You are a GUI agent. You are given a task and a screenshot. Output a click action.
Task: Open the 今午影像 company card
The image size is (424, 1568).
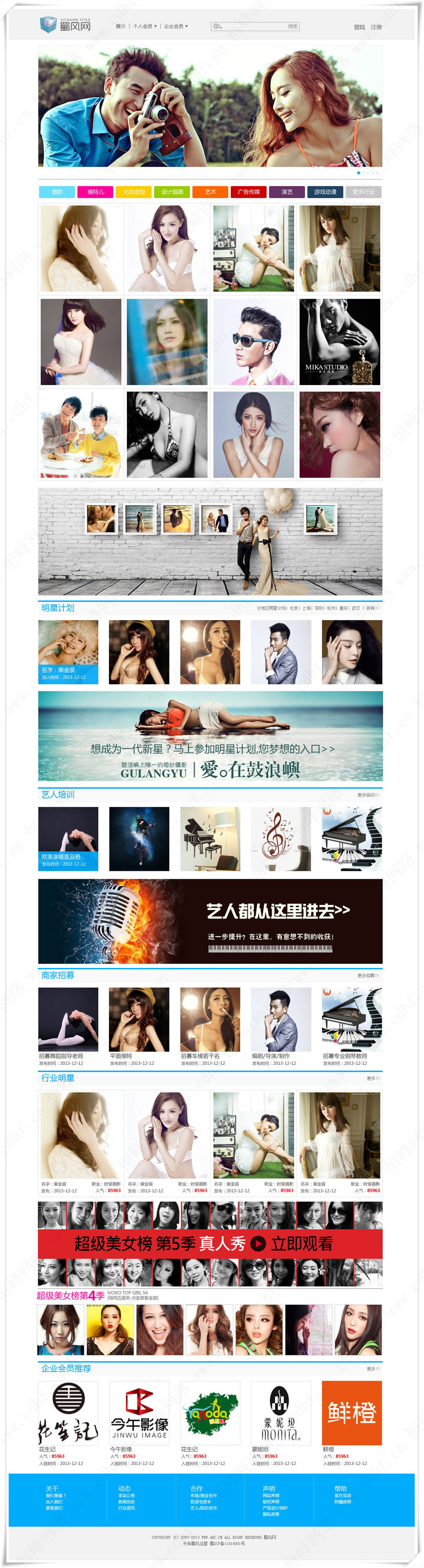[139, 1413]
